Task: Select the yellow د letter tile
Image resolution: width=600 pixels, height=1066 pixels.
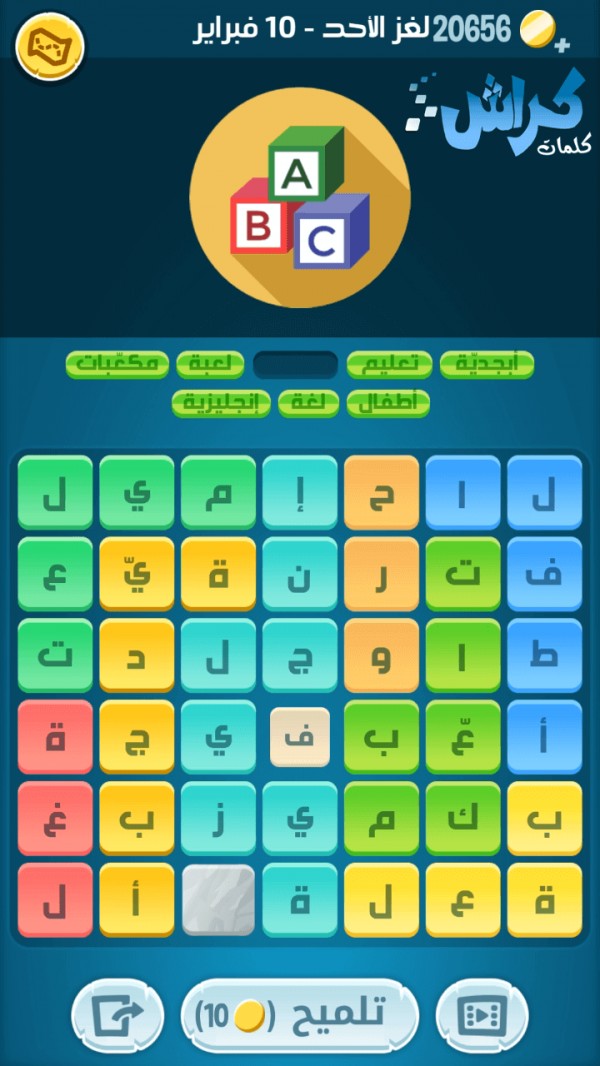Action: point(136,655)
